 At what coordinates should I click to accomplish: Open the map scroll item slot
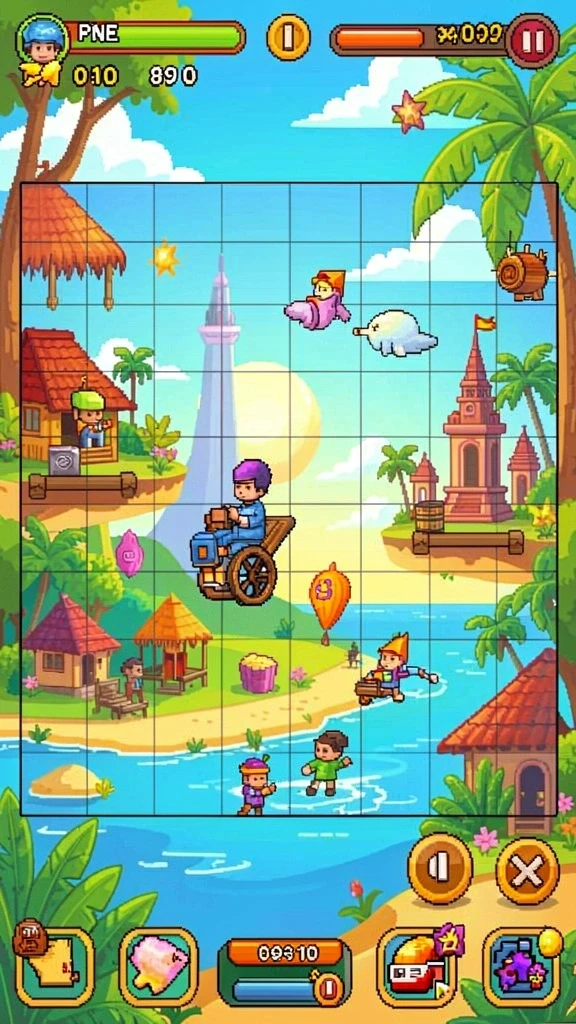click(56, 967)
